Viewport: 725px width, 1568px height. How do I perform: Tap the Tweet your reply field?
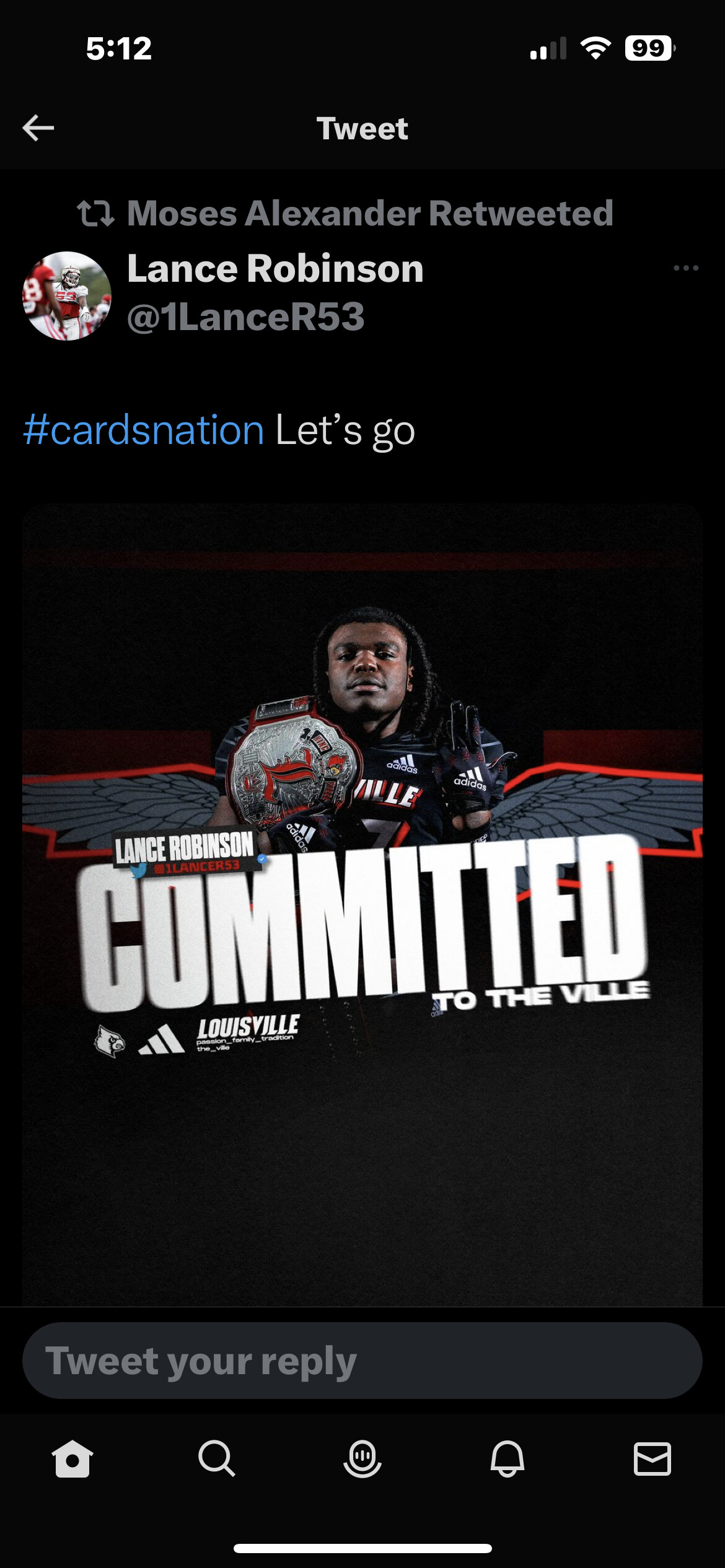point(362,1361)
